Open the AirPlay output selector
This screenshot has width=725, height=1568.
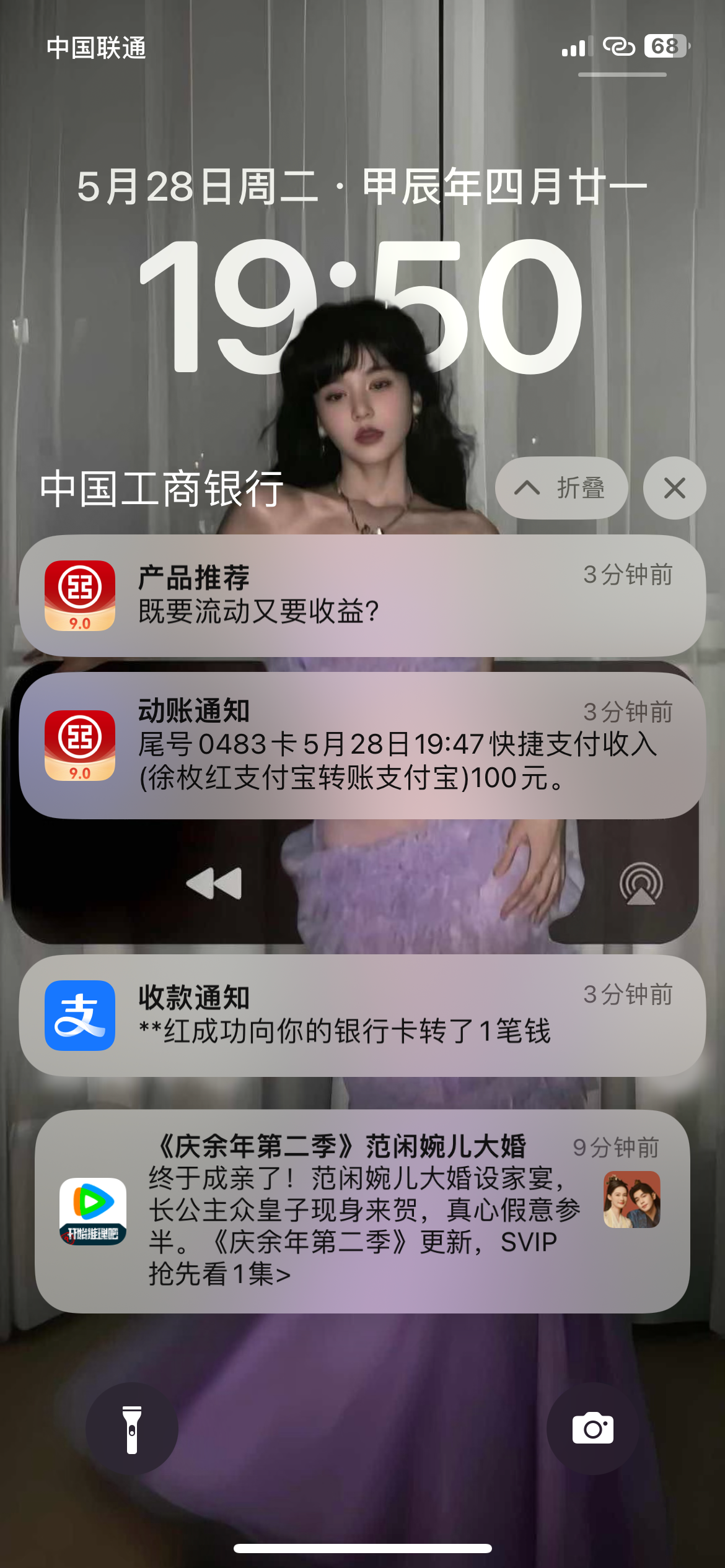[x=641, y=884]
